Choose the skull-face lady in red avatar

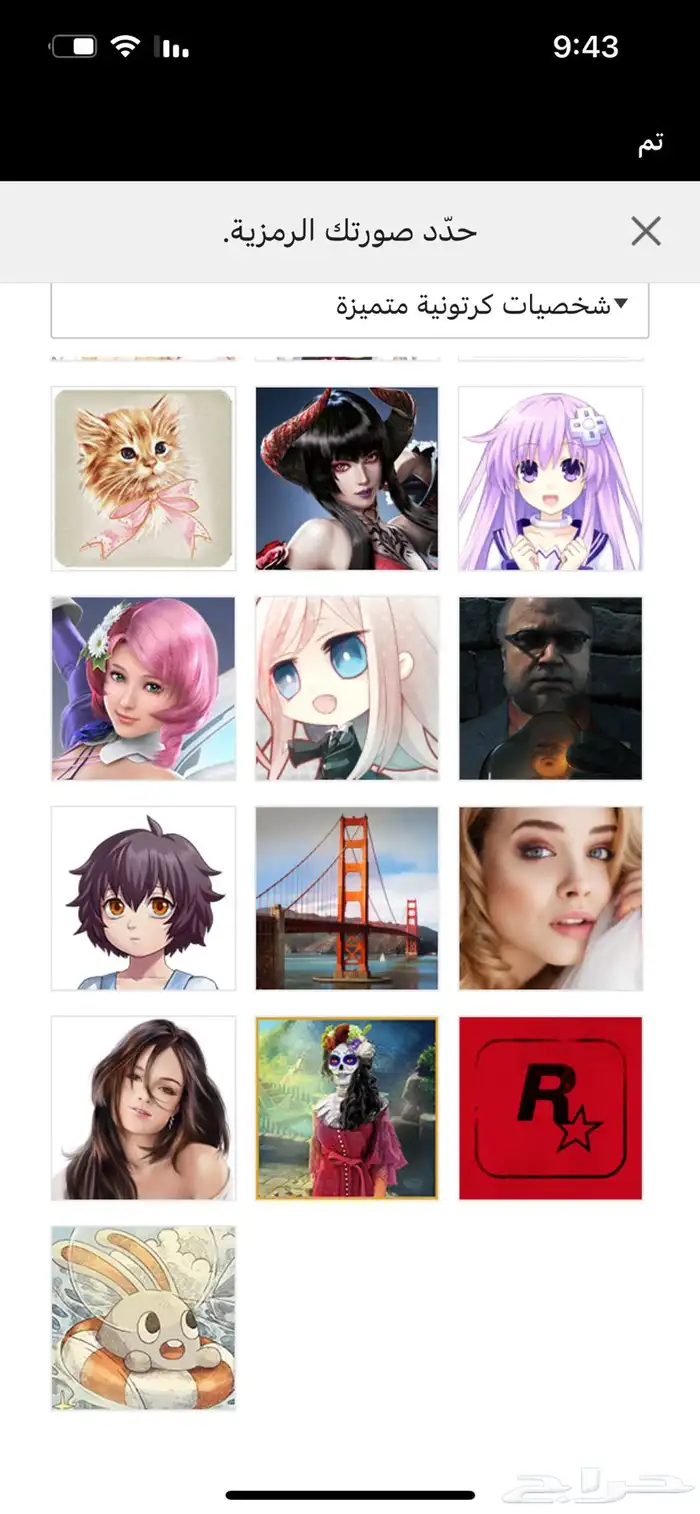(347, 1108)
